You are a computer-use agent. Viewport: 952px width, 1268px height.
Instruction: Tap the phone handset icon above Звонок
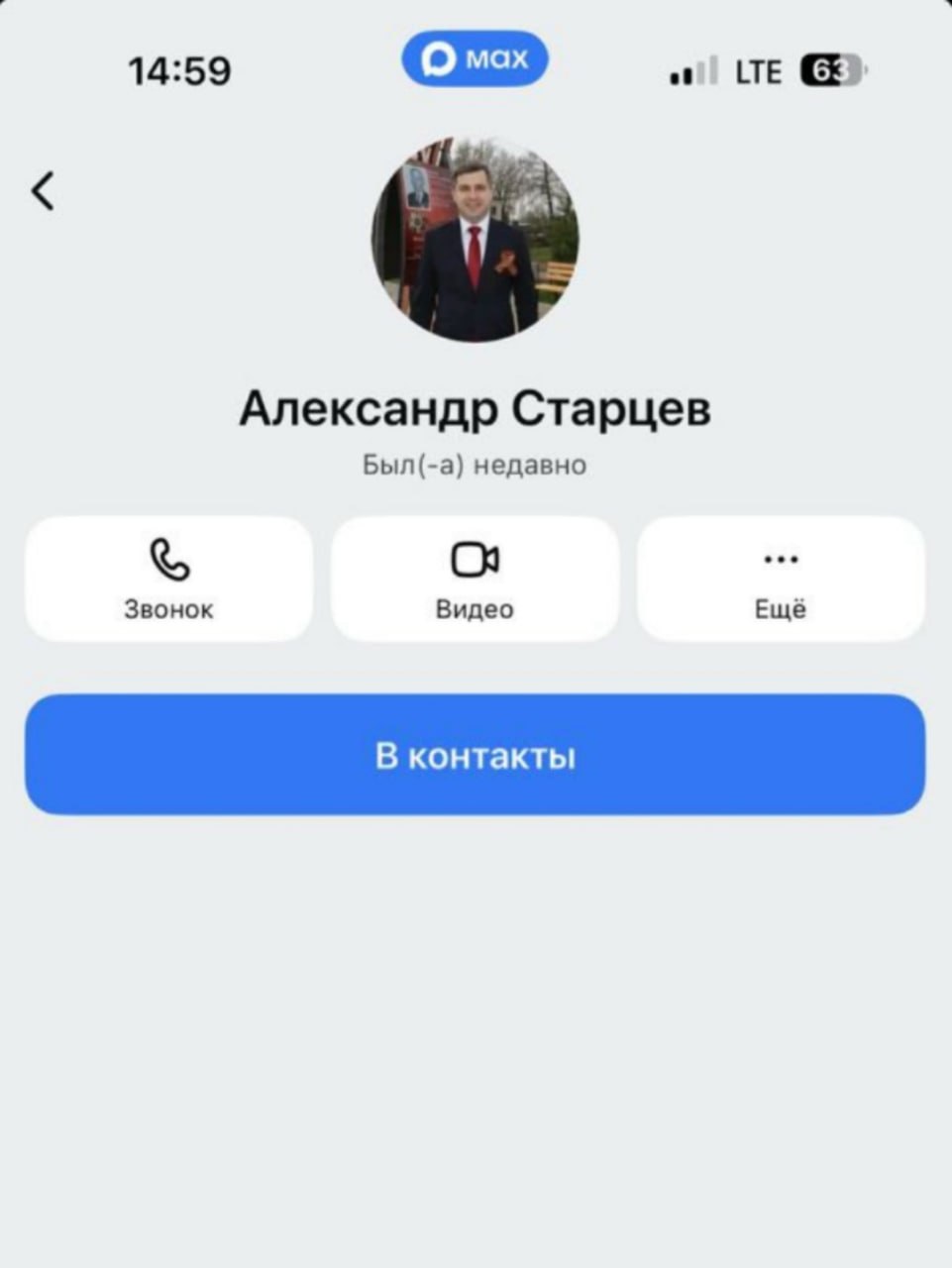click(x=167, y=560)
